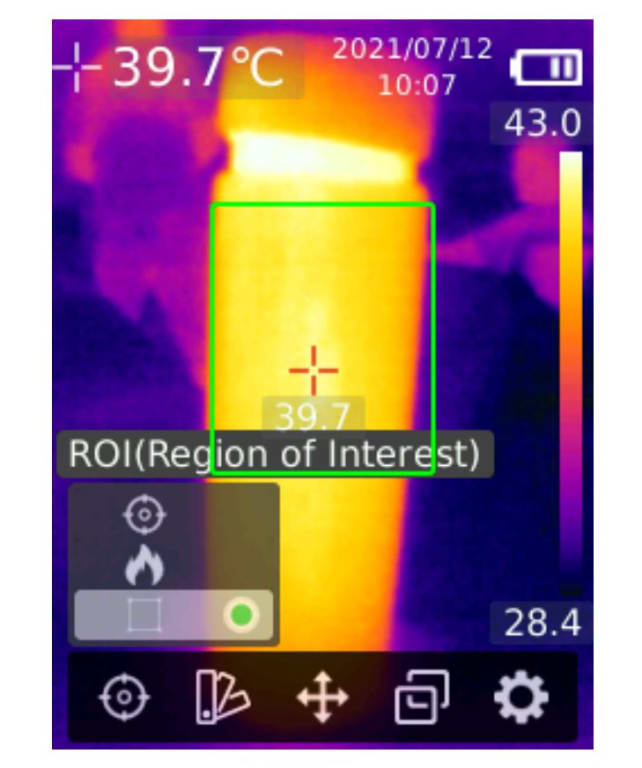
Task: Open the color palettes menu
Action: pyautogui.click(x=223, y=697)
